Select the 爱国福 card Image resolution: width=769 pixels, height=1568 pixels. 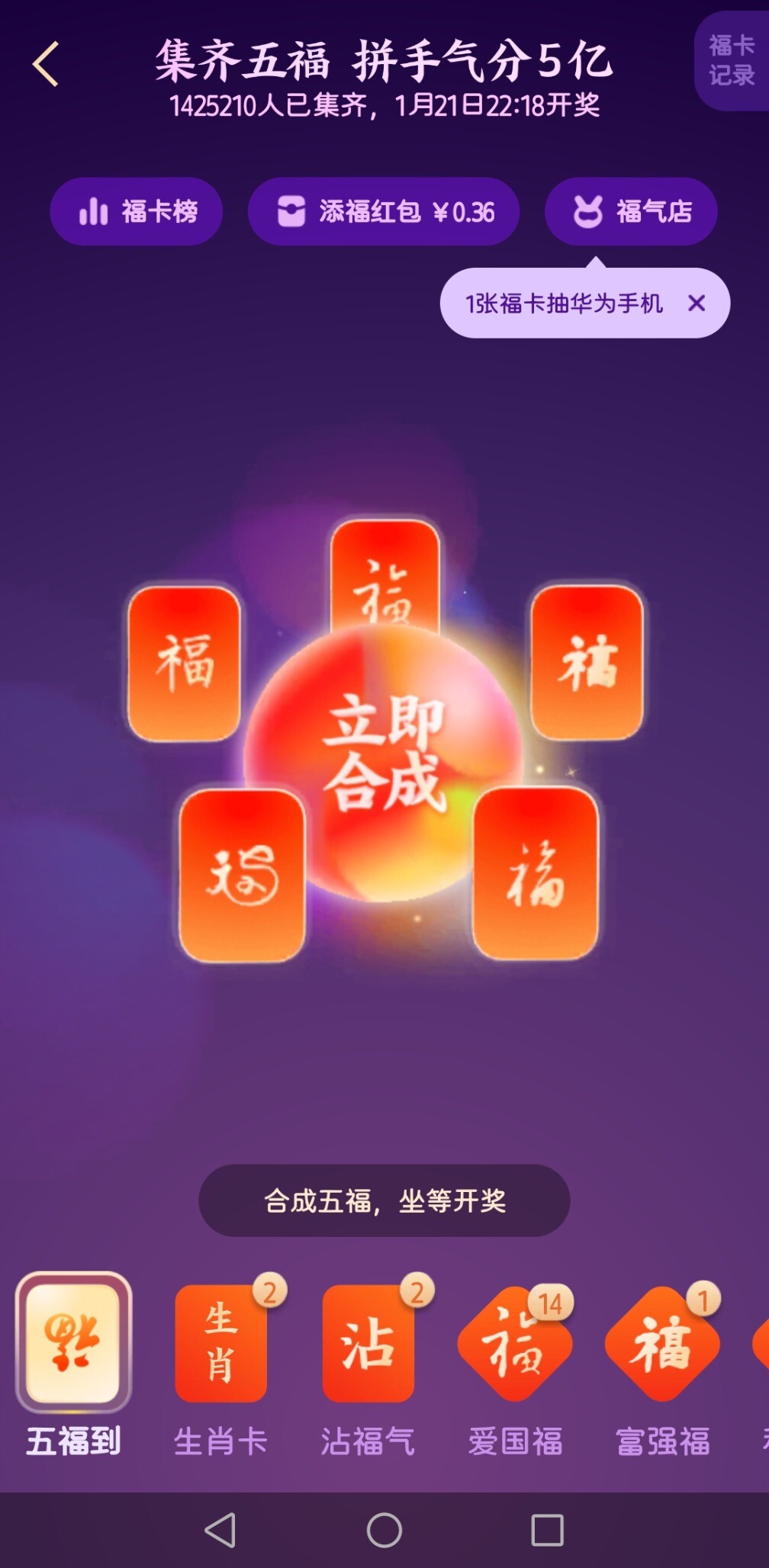pos(516,1365)
